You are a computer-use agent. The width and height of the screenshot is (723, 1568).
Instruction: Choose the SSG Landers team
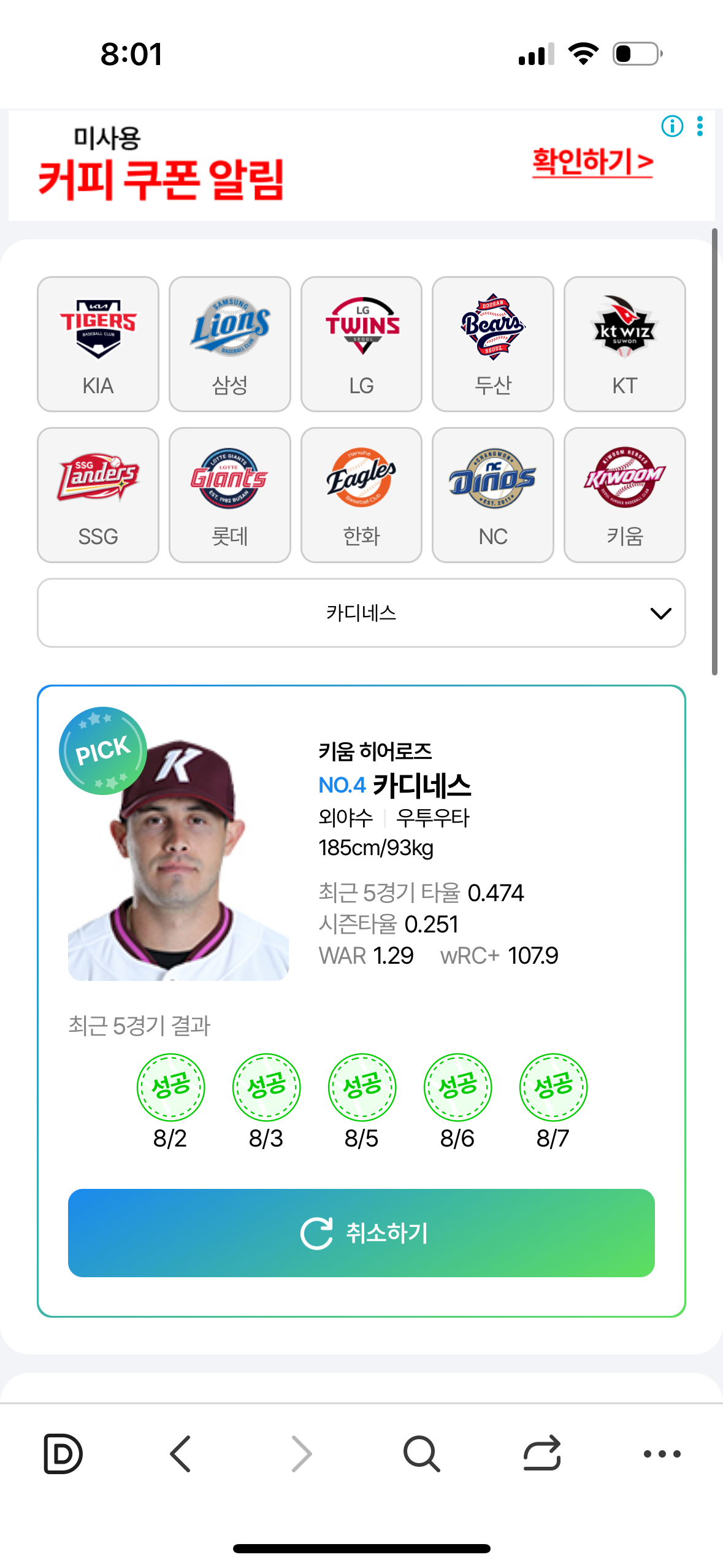coord(98,495)
